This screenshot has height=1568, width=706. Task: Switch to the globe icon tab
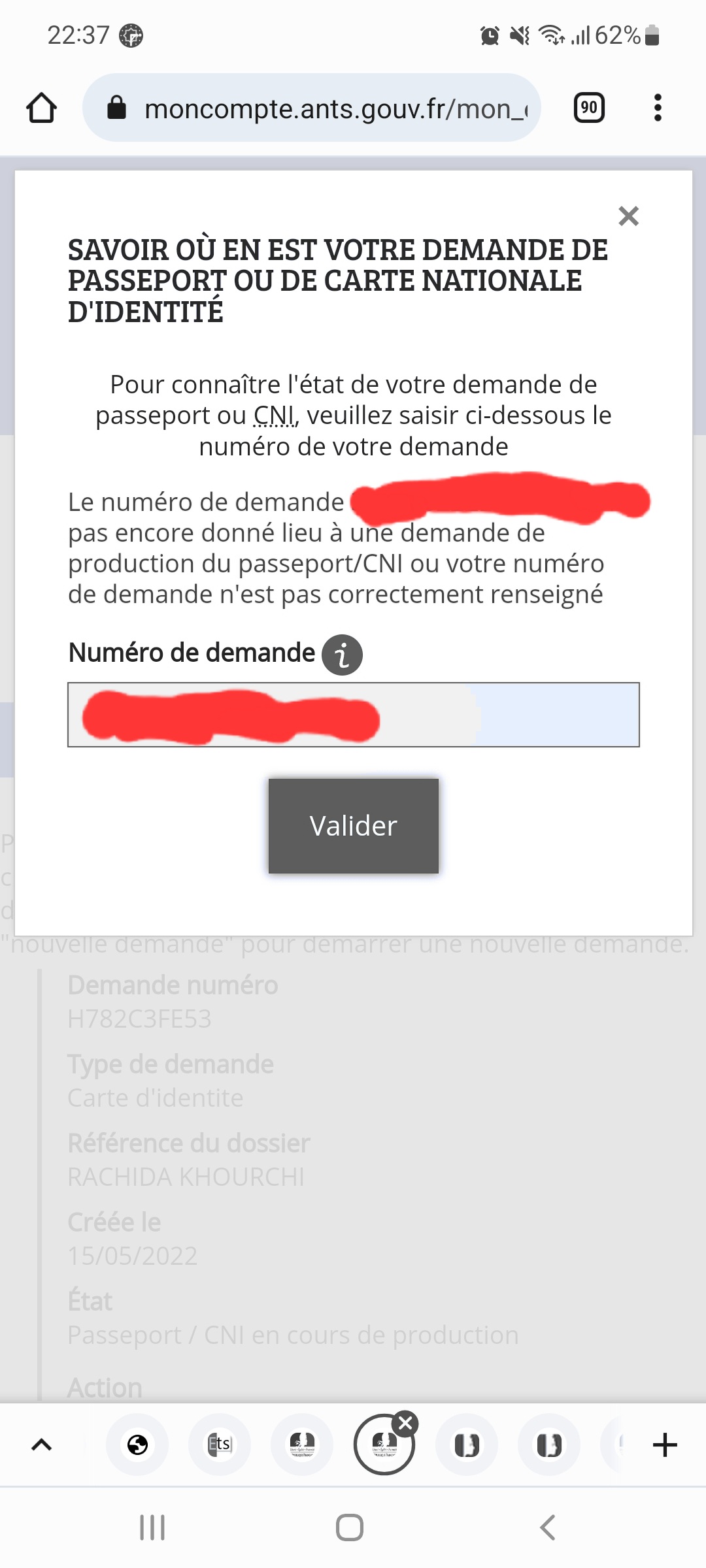pyautogui.click(x=137, y=1445)
